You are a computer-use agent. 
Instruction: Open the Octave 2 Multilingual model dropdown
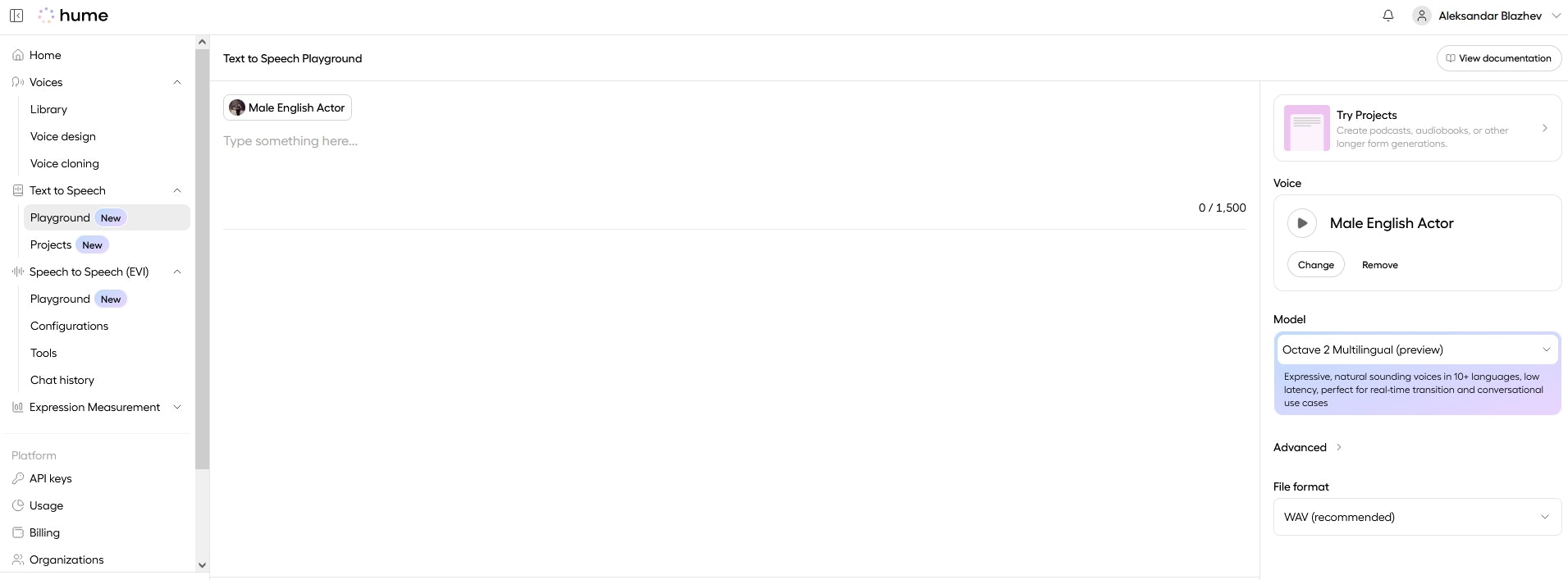tap(1416, 349)
